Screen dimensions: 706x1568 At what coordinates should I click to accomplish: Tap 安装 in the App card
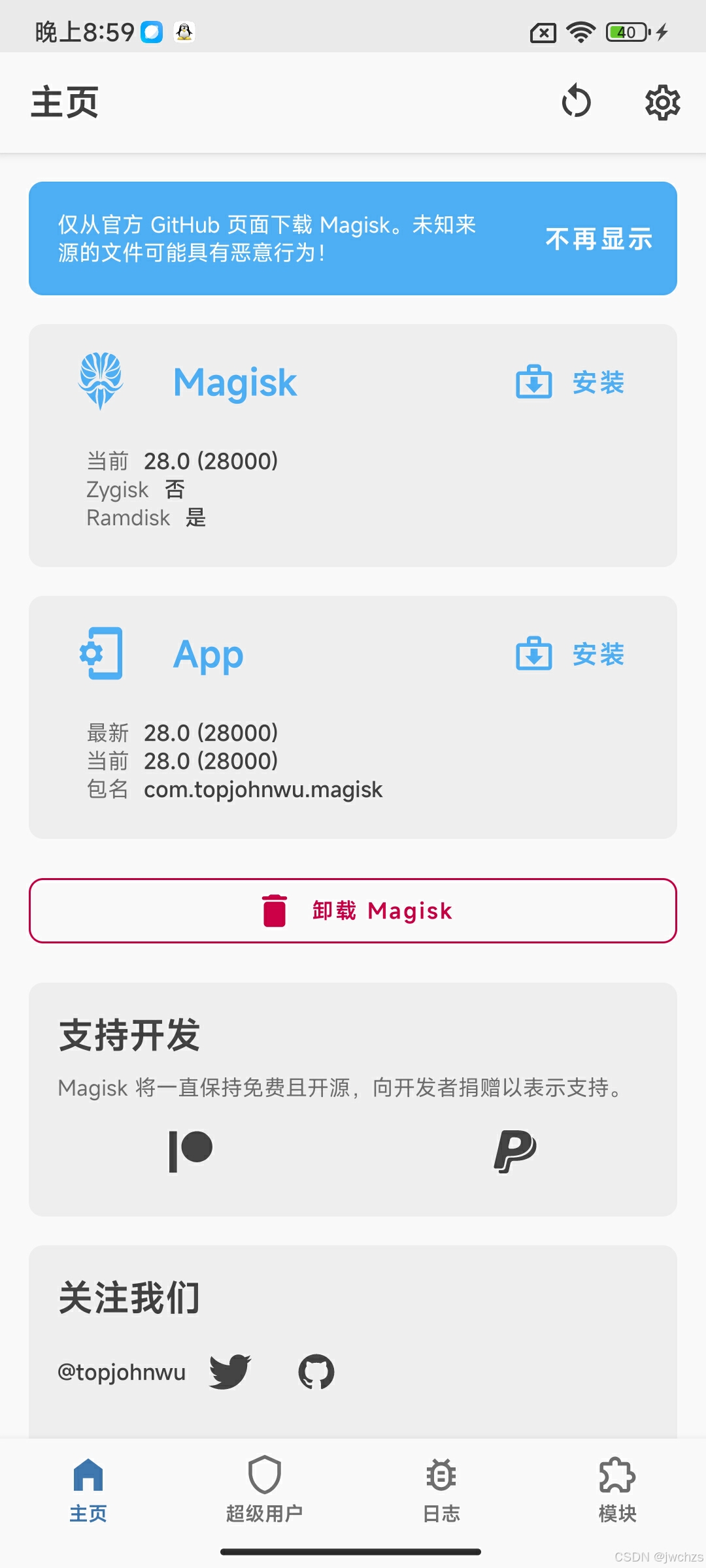(x=570, y=654)
